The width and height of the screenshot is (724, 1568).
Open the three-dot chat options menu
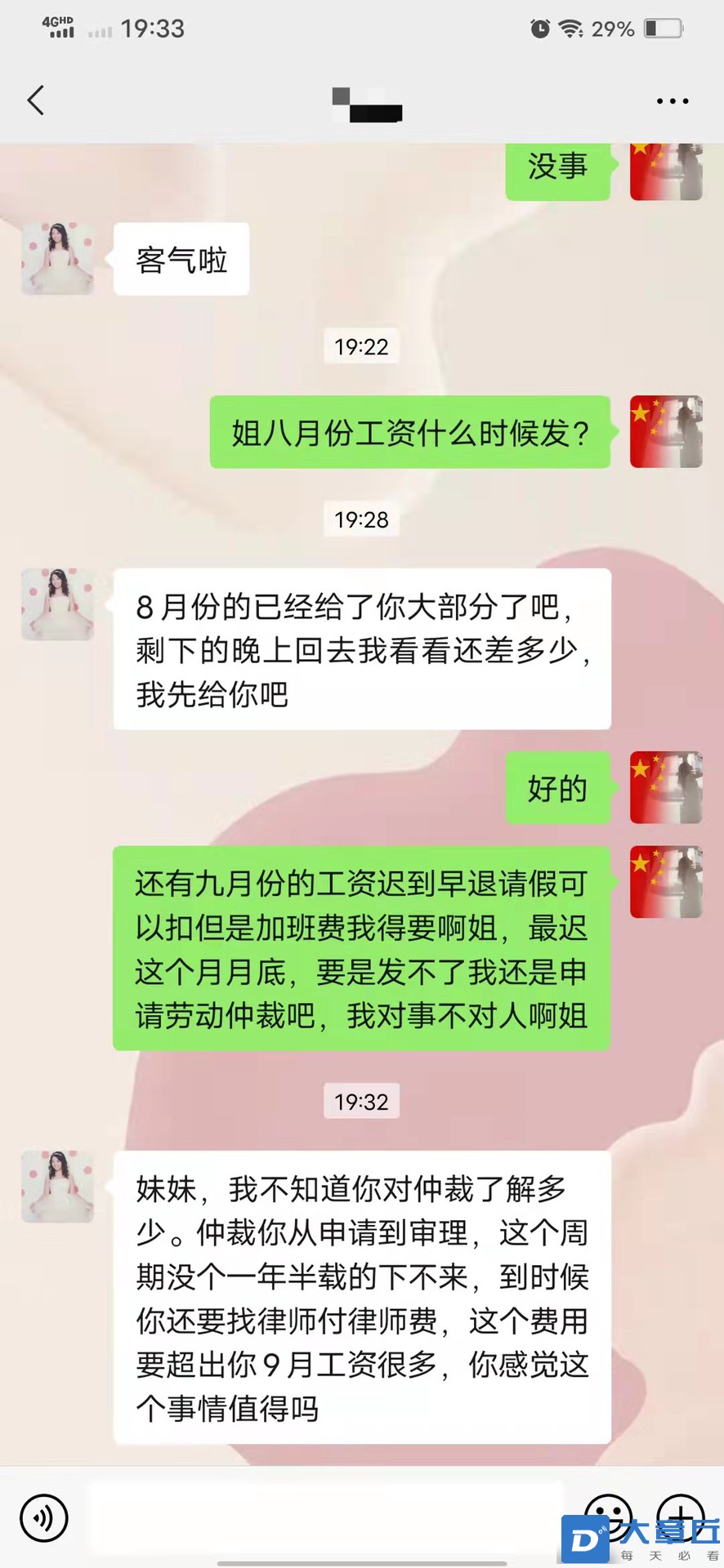(x=672, y=101)
